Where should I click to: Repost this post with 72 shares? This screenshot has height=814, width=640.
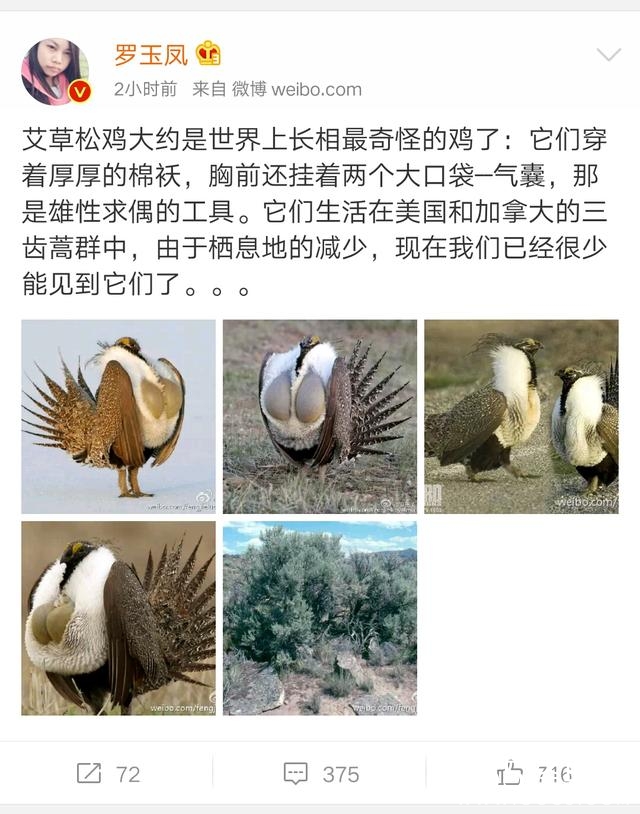[108, 773]
